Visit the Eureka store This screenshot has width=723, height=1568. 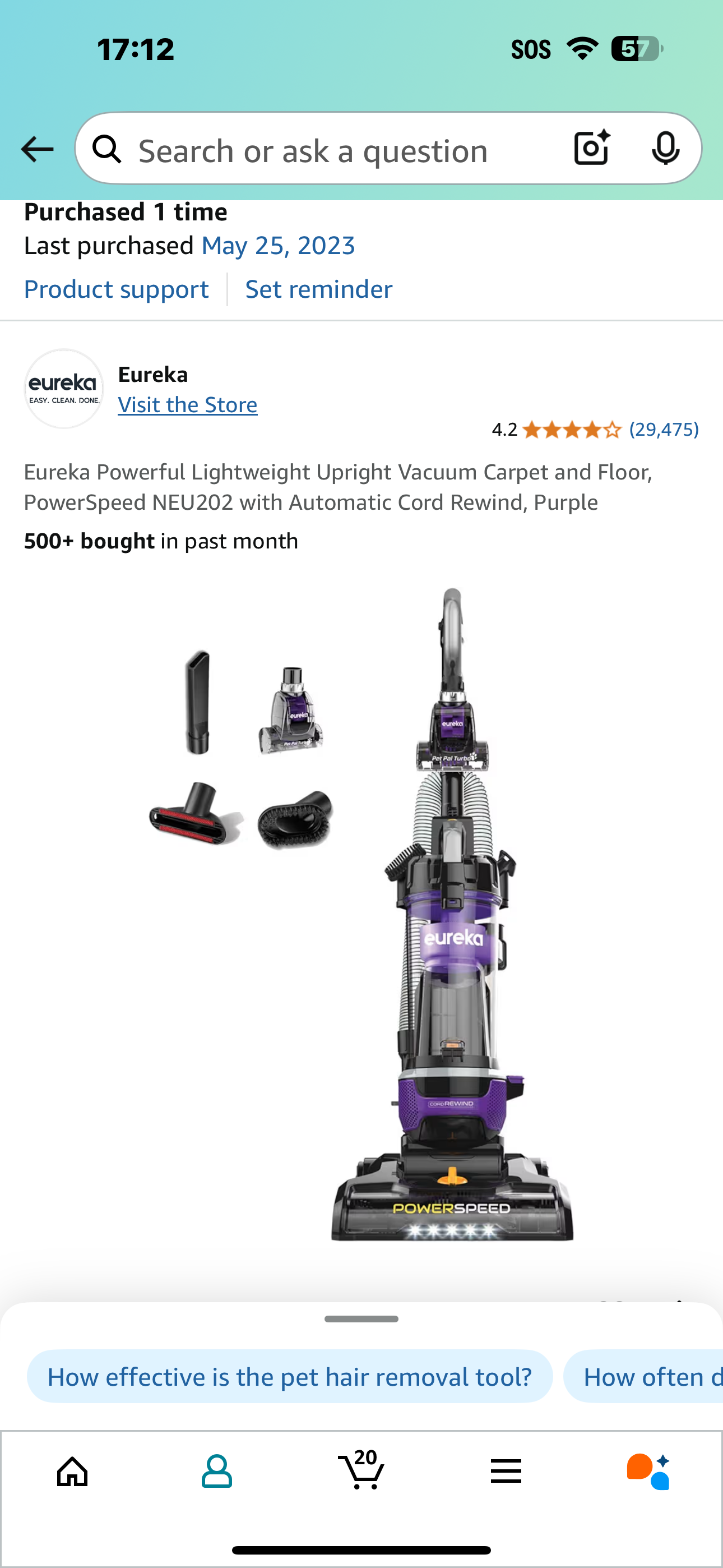point(187,405)
